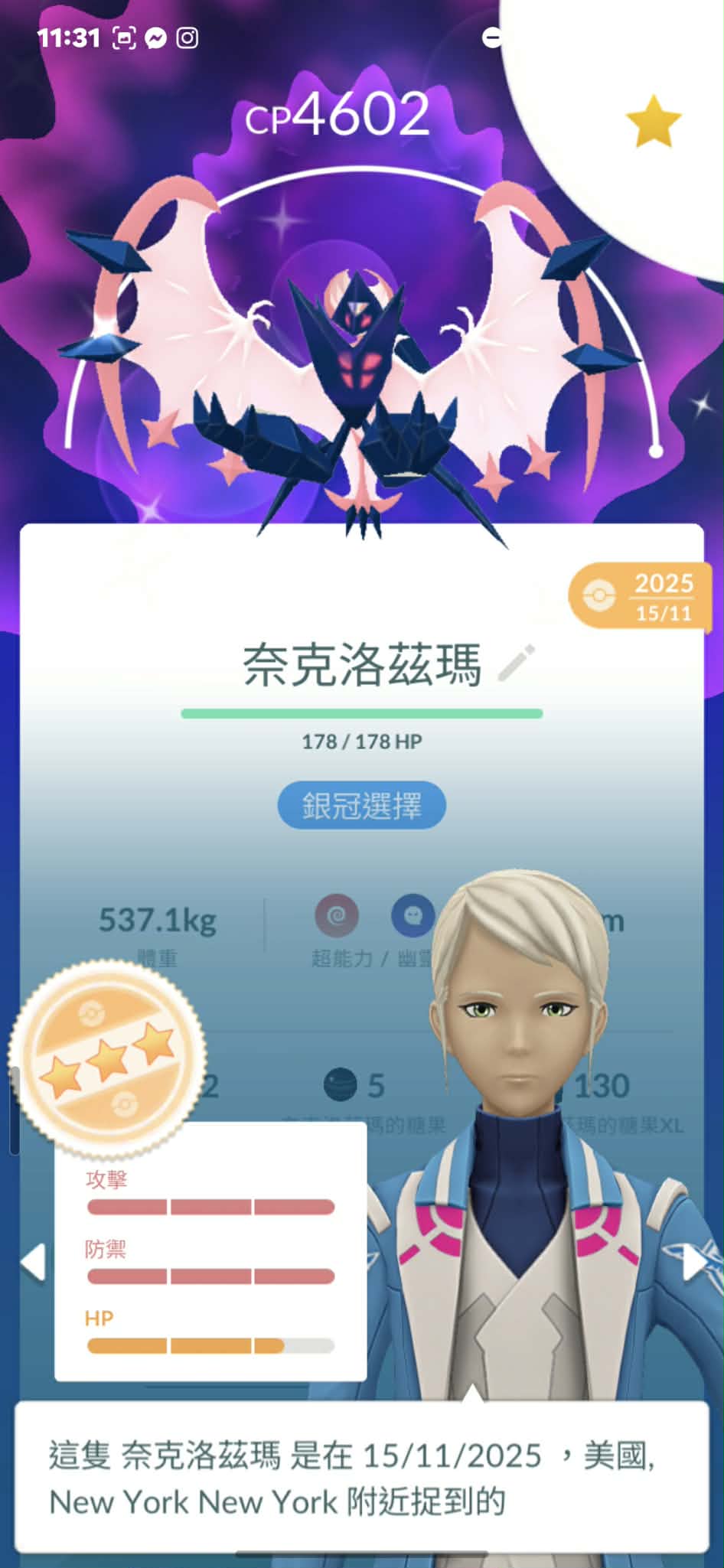The image size is (724, 1568).
Task: Dismiss the appraisal dialog text box
Action: (x=361, y=1478)
